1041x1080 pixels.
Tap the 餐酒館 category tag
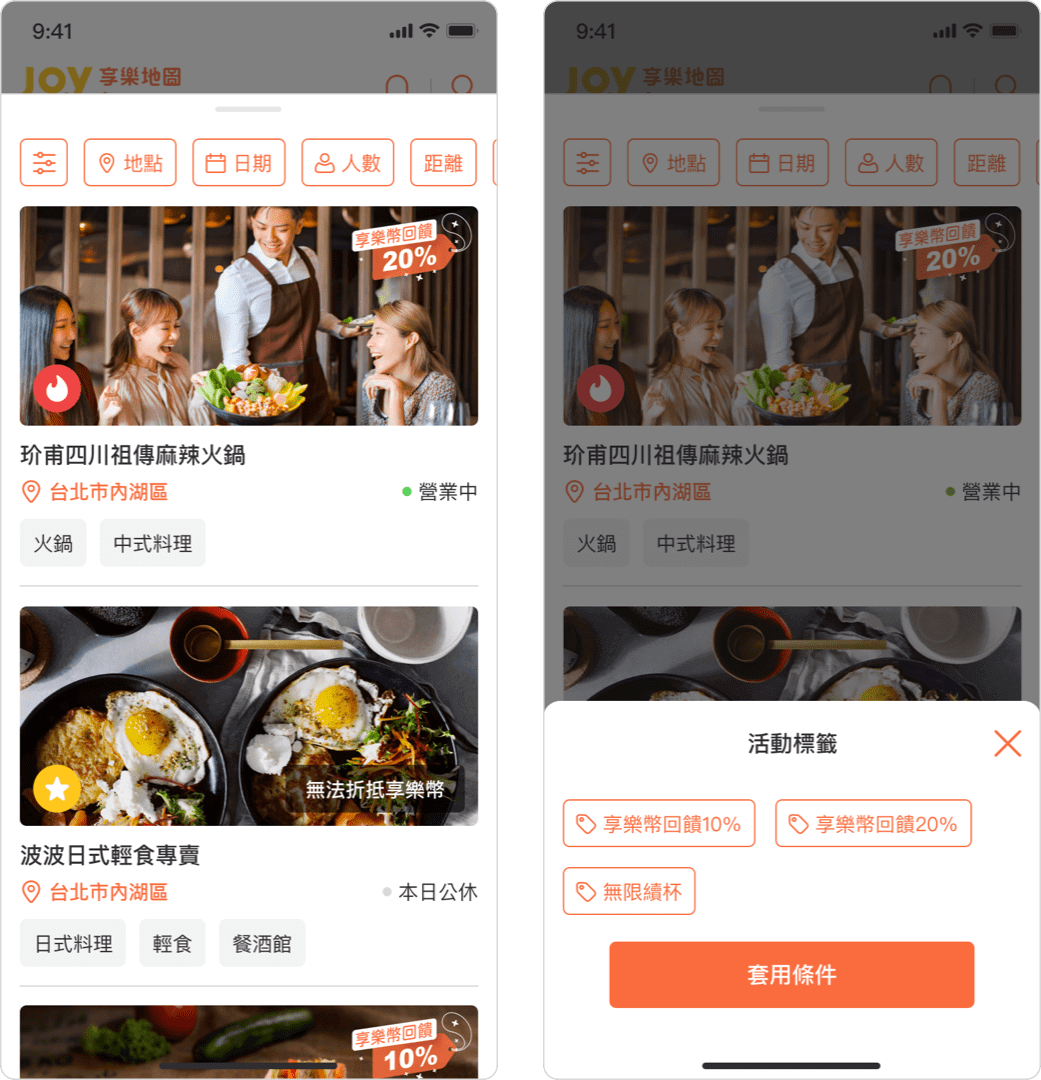coord(262,944)
